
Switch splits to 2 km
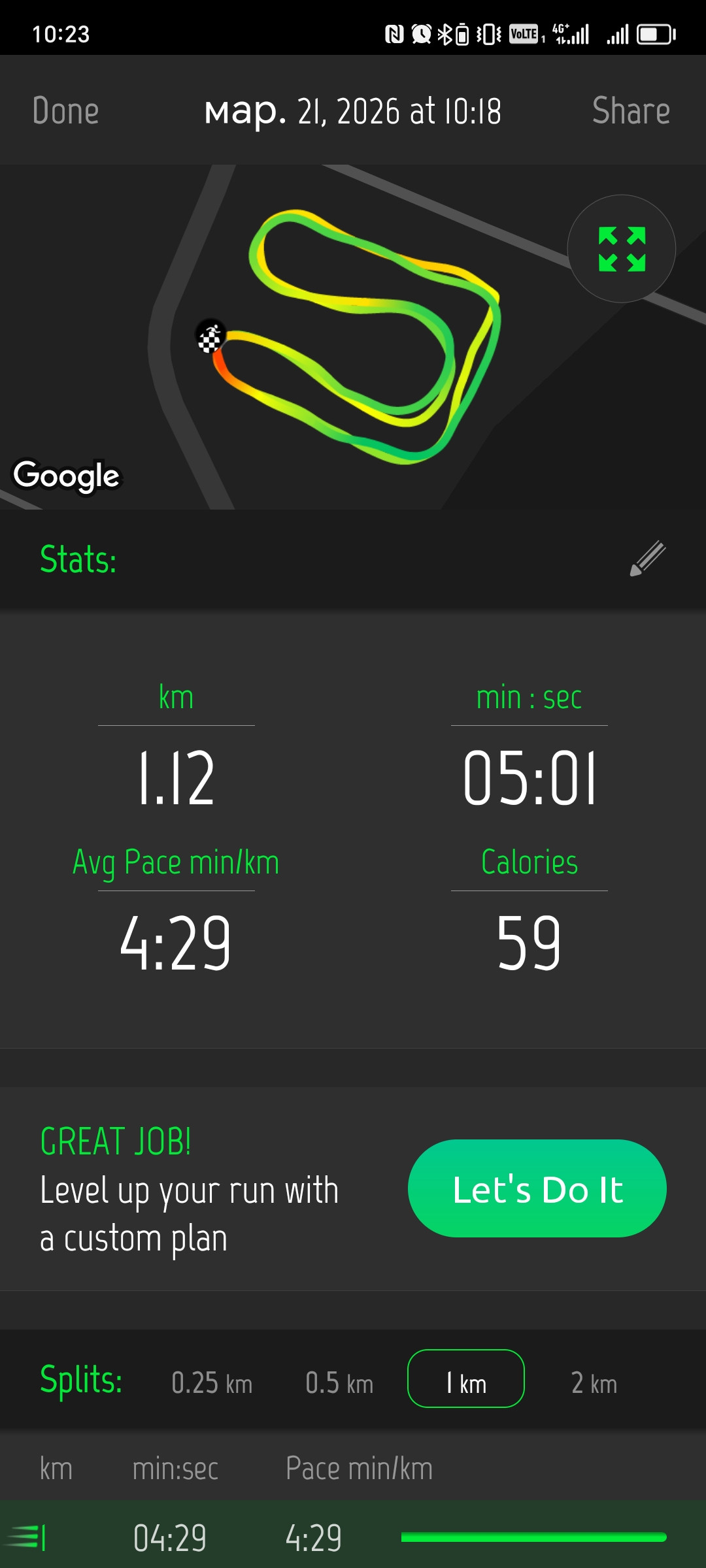pos(594,1383)
